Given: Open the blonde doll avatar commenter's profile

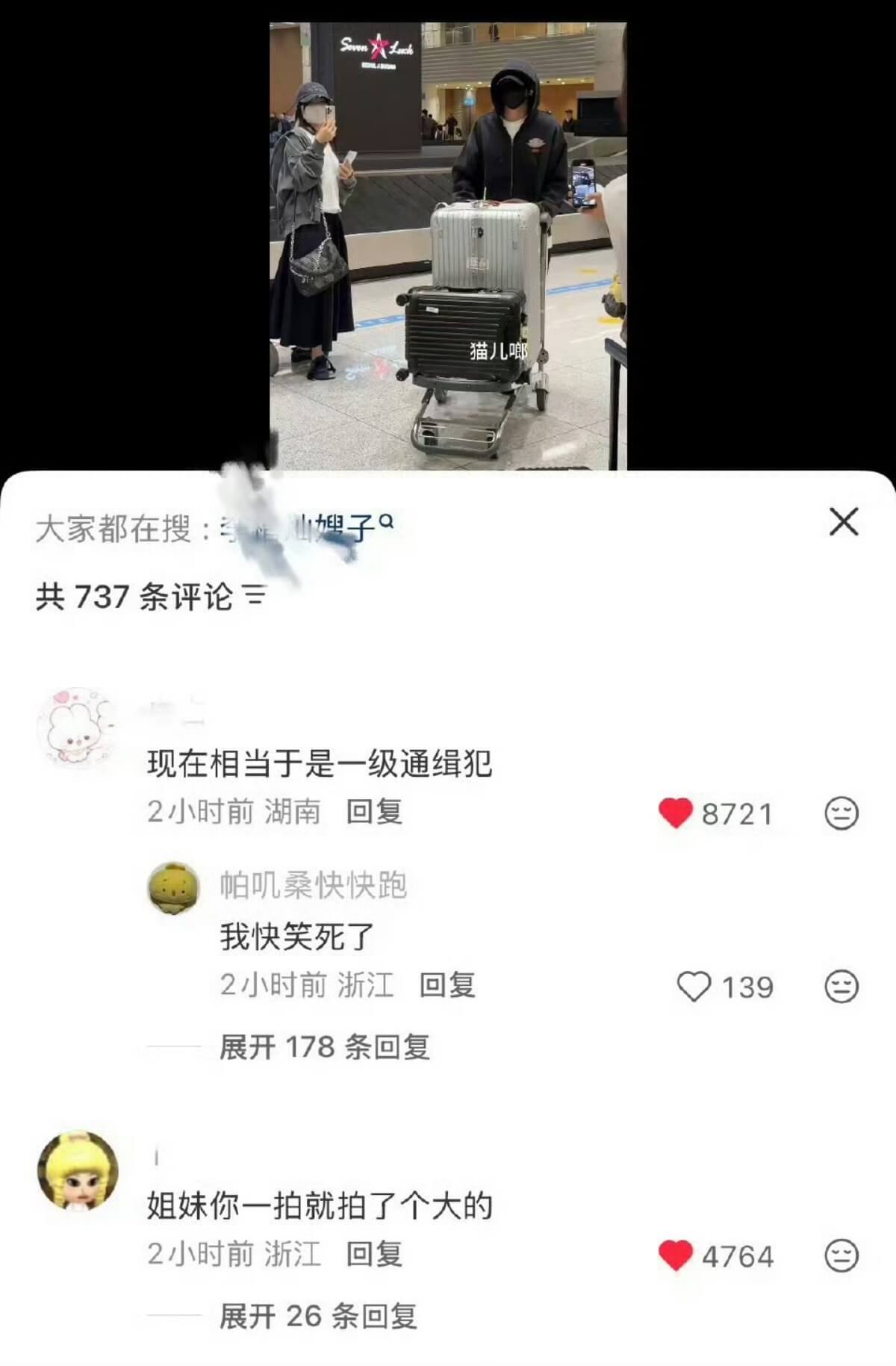Looking at the screenshot, I should coord(78,1170).
